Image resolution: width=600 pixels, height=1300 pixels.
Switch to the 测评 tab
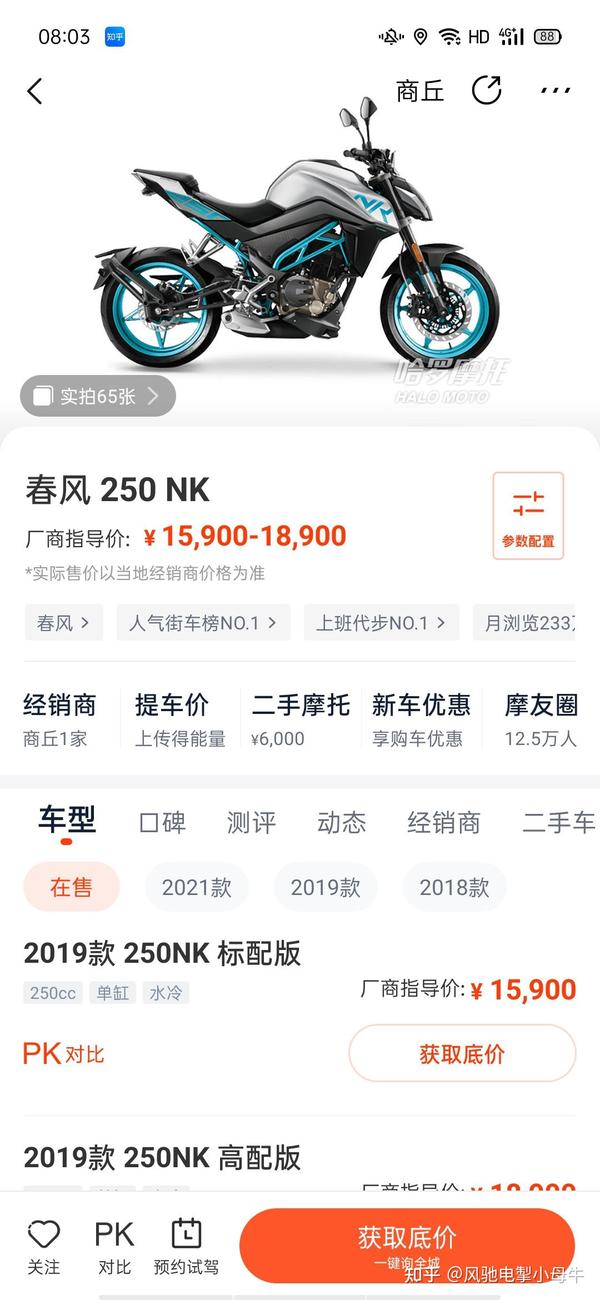click(x=250, y=823)
